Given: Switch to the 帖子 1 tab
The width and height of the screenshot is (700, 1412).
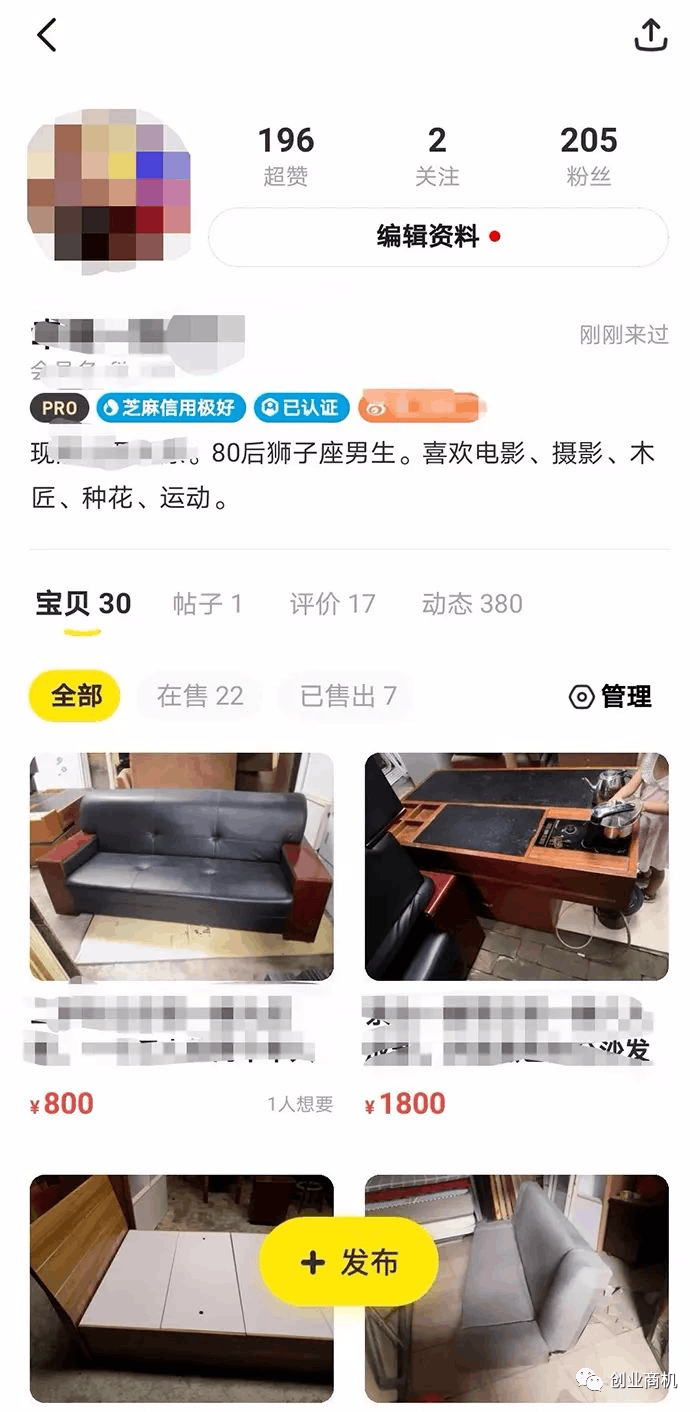Looking at the screenshot, I should click(207, 604).
